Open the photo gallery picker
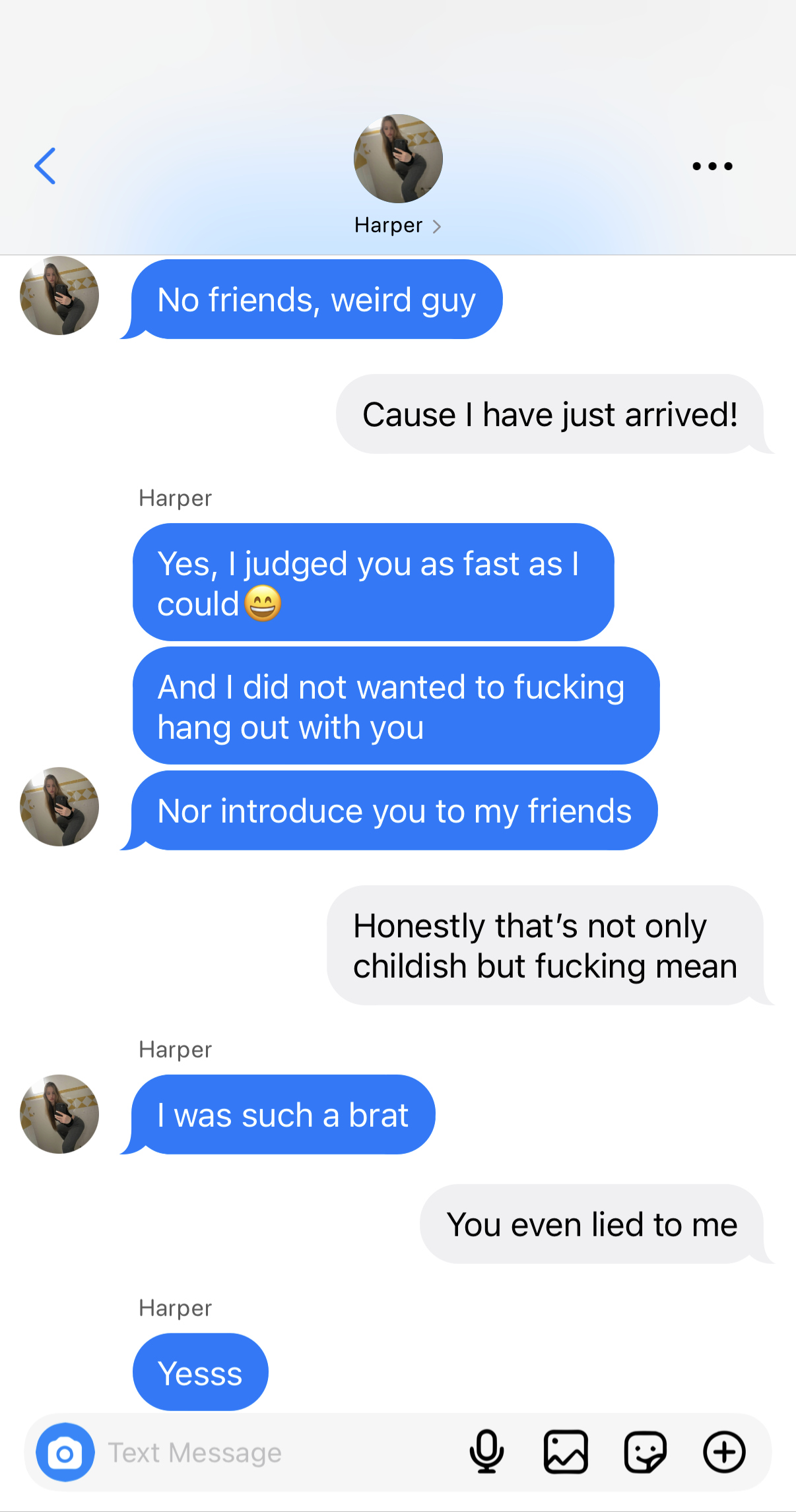Image resolution: width=796 pixels, height=1512 pixels. click(566, 1452)
